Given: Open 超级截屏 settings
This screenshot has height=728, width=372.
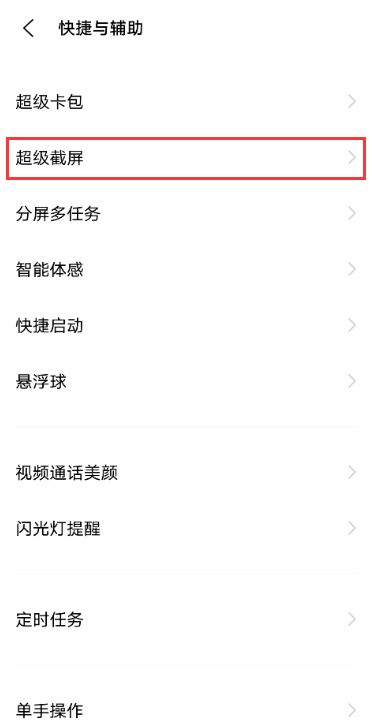Looking at the screenshot, I should (186, 158).
